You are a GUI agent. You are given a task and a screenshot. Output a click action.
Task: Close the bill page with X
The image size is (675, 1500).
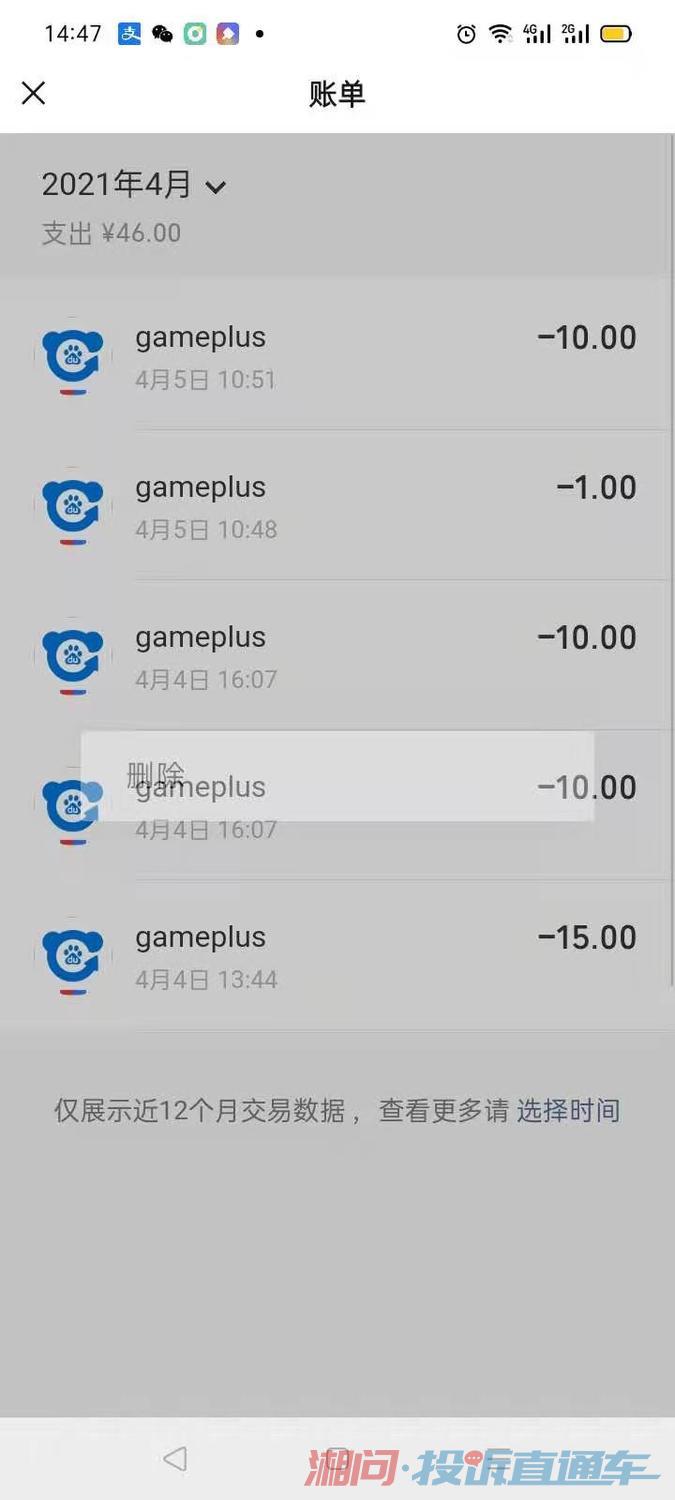pyautogui.click(x=34, y=93)
